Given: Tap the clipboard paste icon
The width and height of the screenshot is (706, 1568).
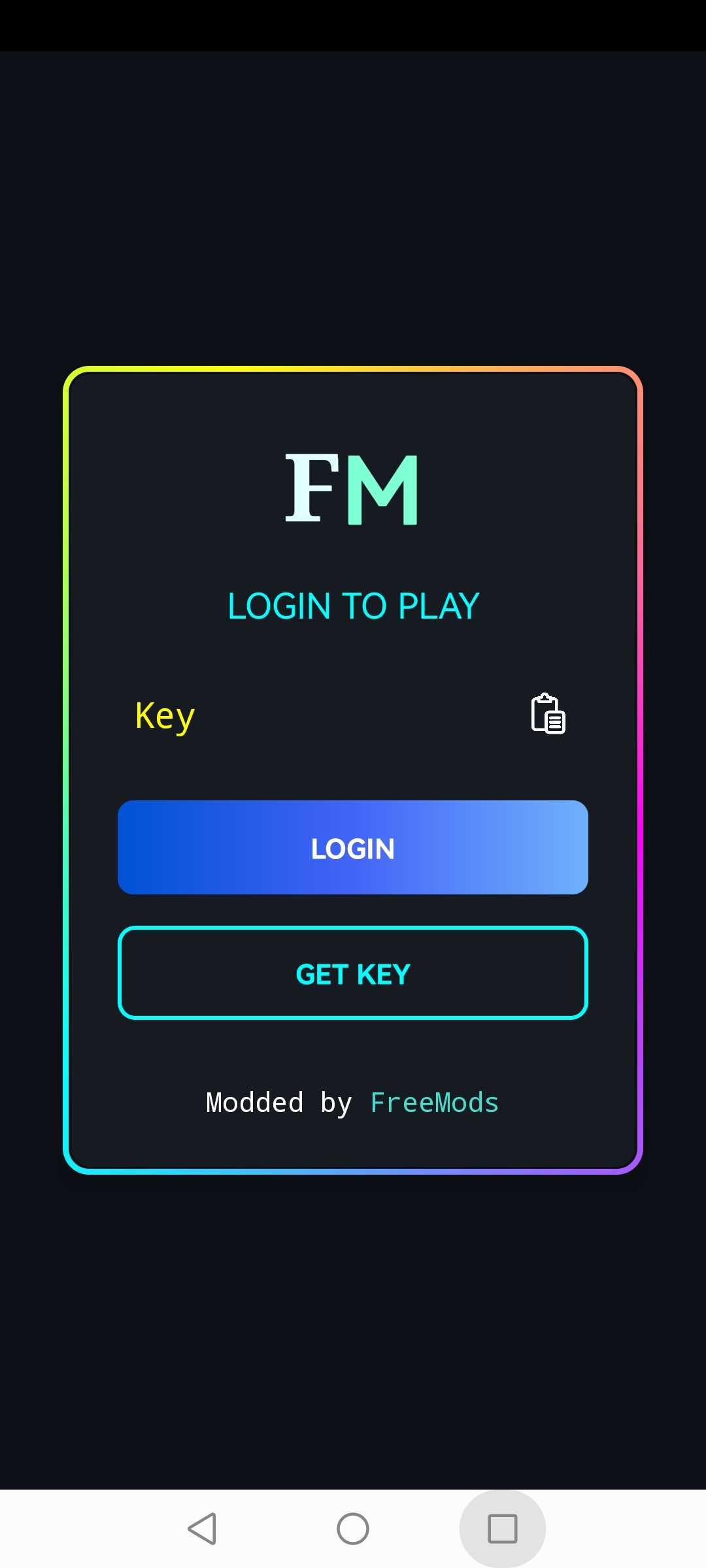Looking at the screenshot, I should (x=548, y=714).
